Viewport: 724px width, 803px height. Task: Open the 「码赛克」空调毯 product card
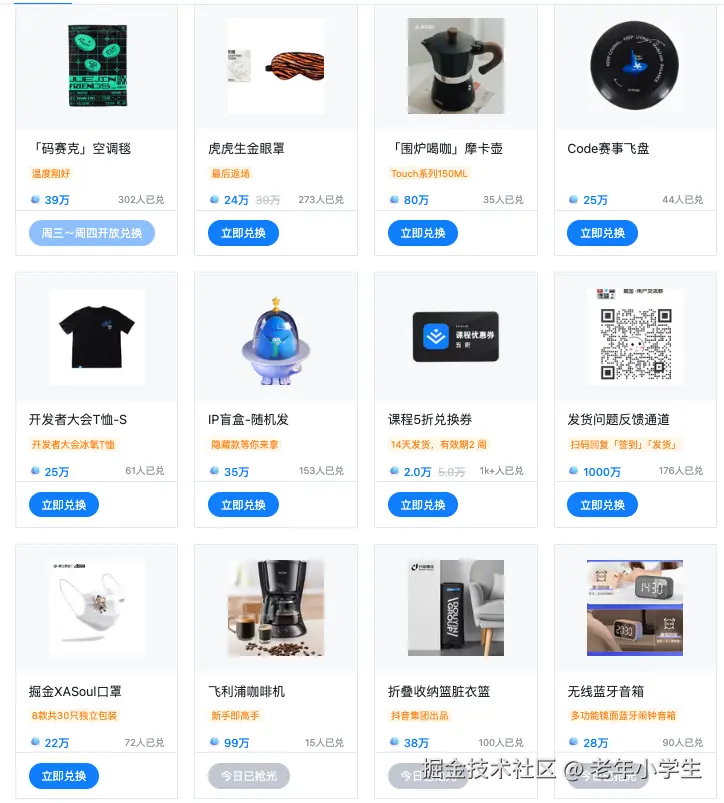point(96,67)
